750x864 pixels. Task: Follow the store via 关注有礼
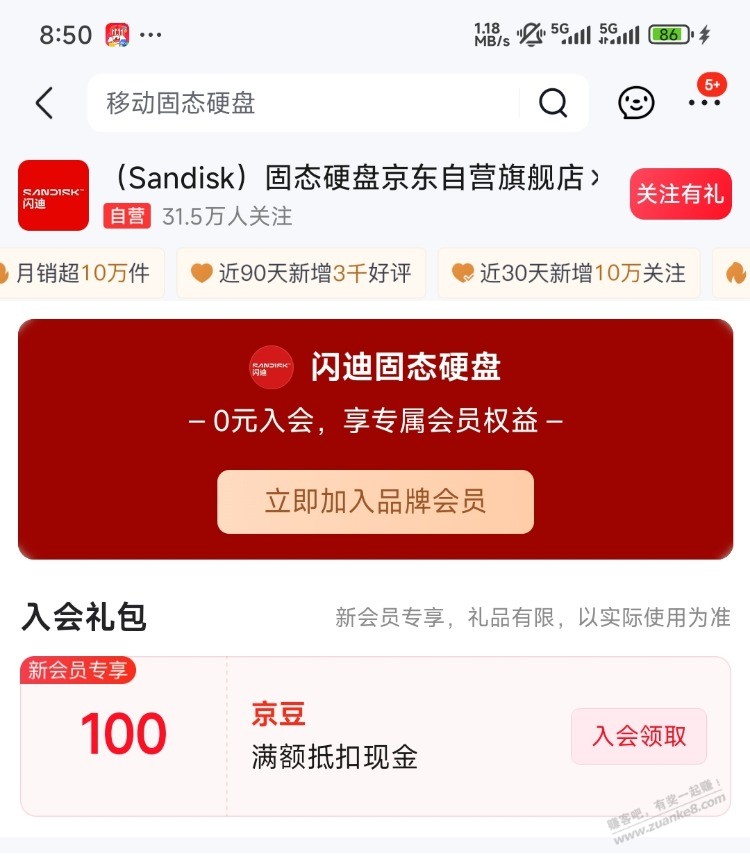point(680,194)
